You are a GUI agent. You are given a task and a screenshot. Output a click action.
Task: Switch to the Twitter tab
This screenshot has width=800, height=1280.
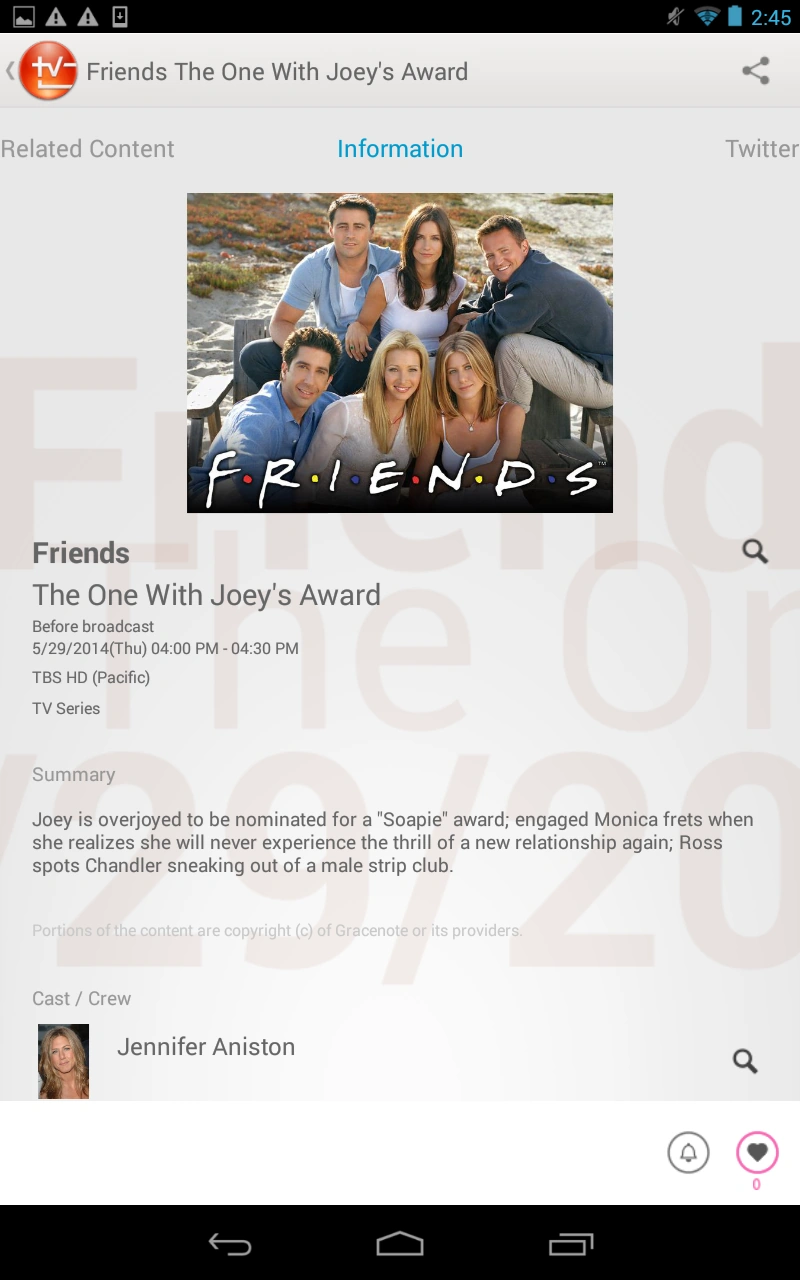[x=761, y=149]
